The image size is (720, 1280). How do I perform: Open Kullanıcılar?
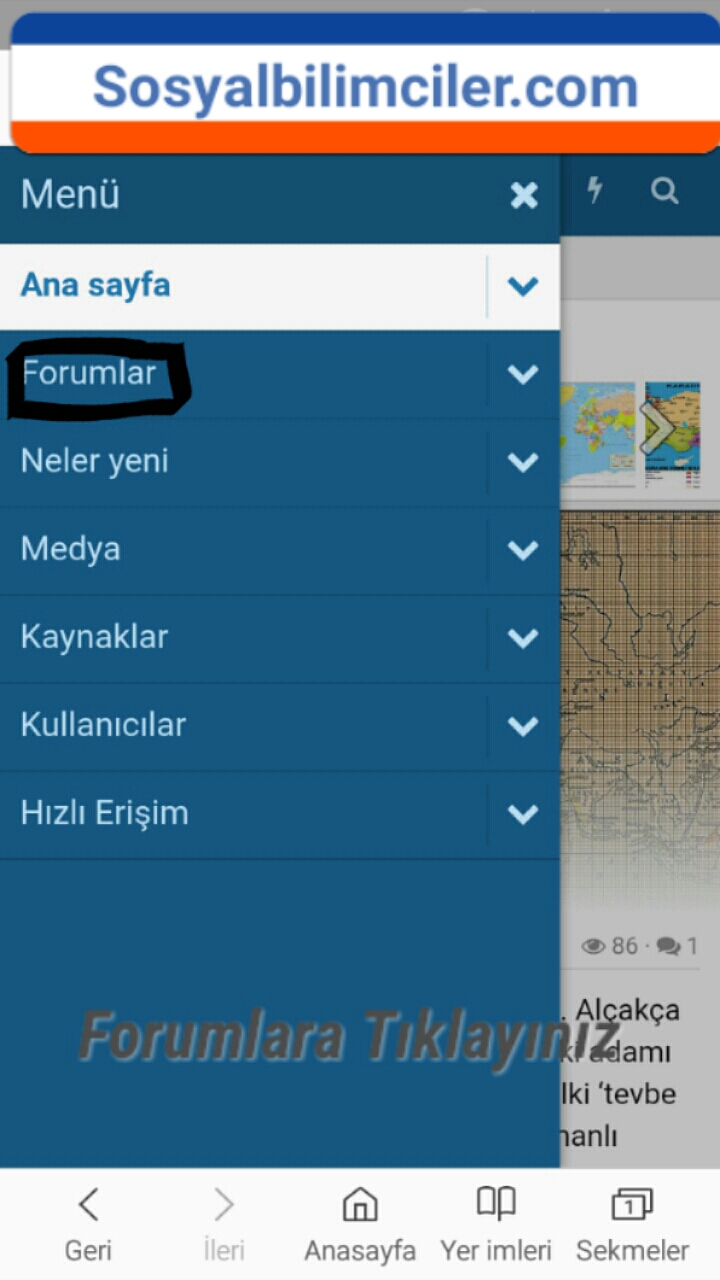tap(104, 726)
